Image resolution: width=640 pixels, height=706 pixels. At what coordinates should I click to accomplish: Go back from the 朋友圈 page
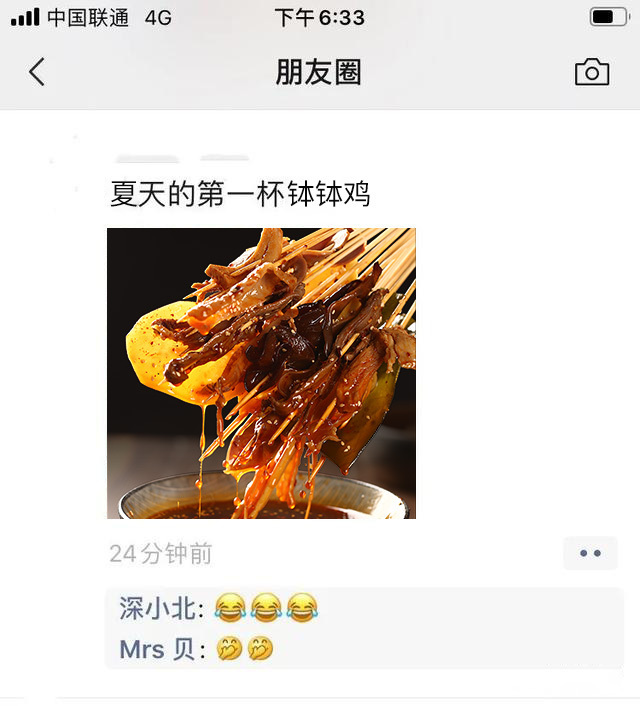coord(37,72)
